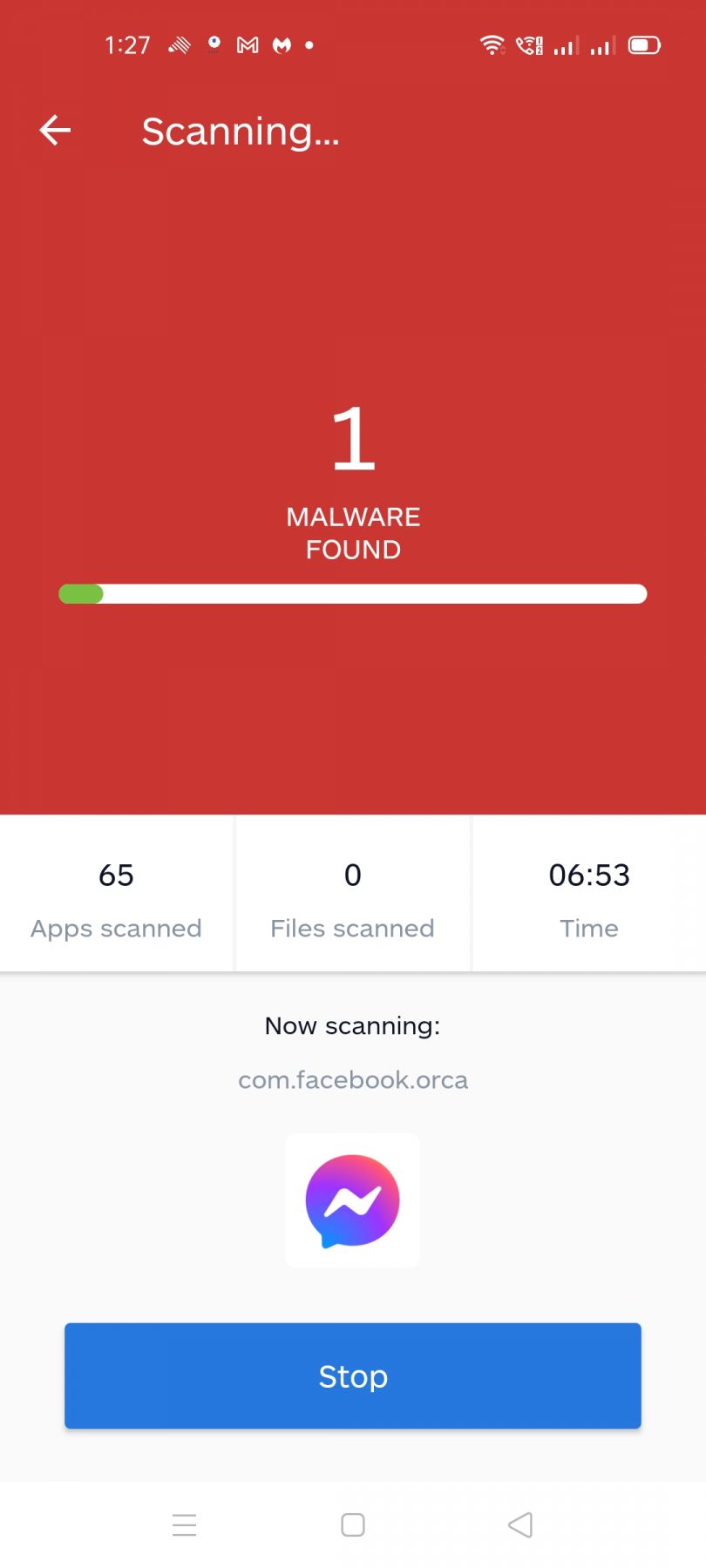Screen dimensions: 706x1568
Task: Tap the cellular signal bars in status bar
Action: (567, 44)
